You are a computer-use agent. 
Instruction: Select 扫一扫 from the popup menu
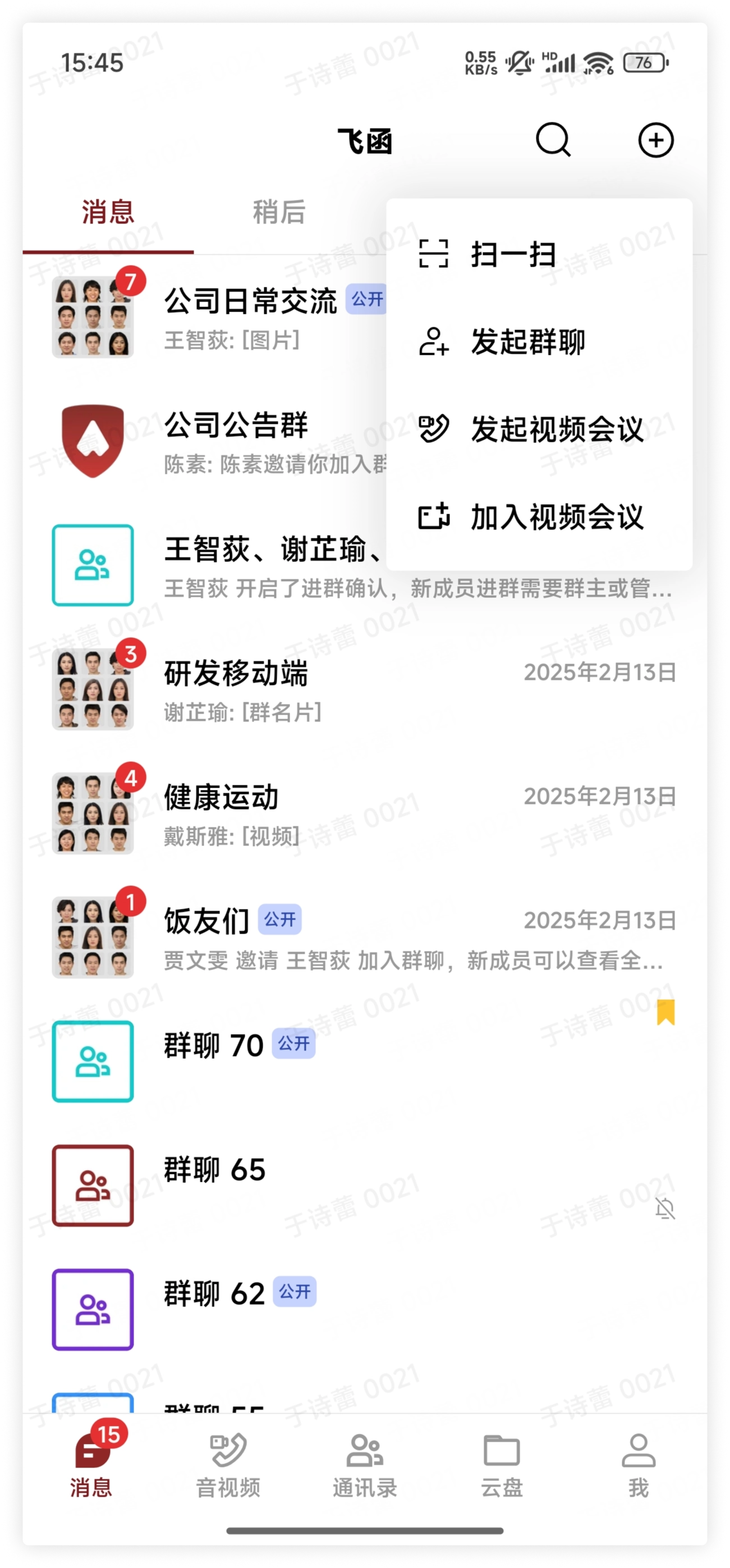(x=513, y=254)
